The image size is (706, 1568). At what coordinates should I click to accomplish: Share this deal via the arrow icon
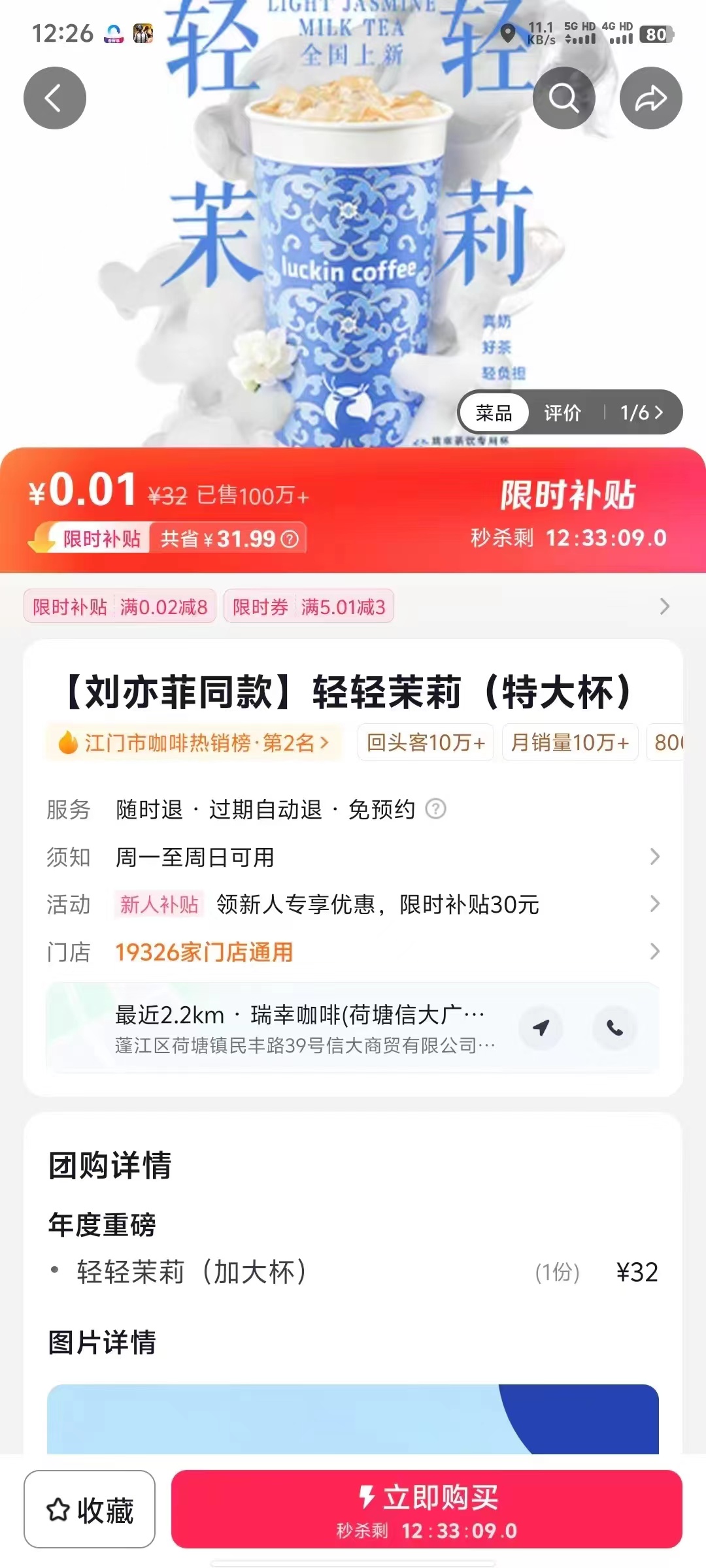coord(650,98)
